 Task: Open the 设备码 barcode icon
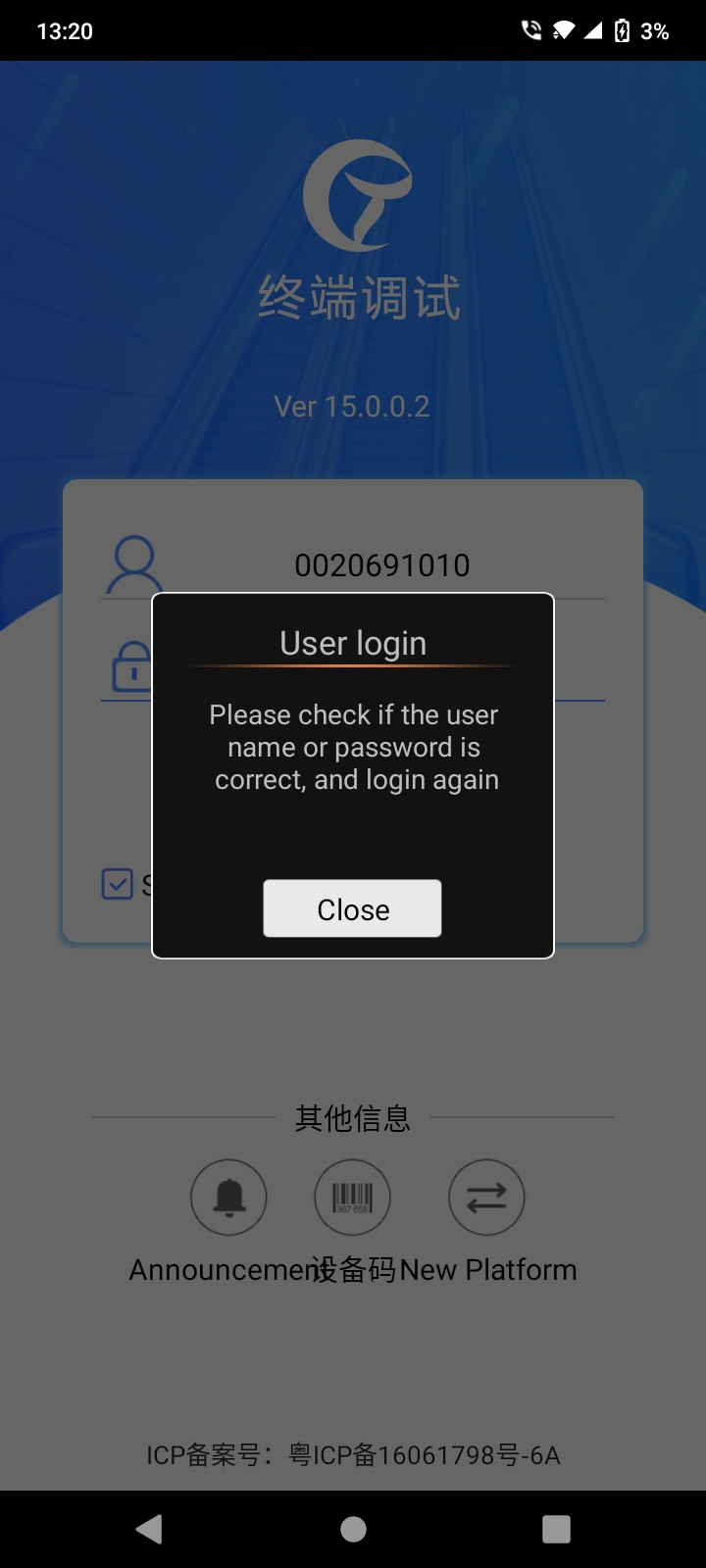pyautogui.click(x=352, y=1198)
